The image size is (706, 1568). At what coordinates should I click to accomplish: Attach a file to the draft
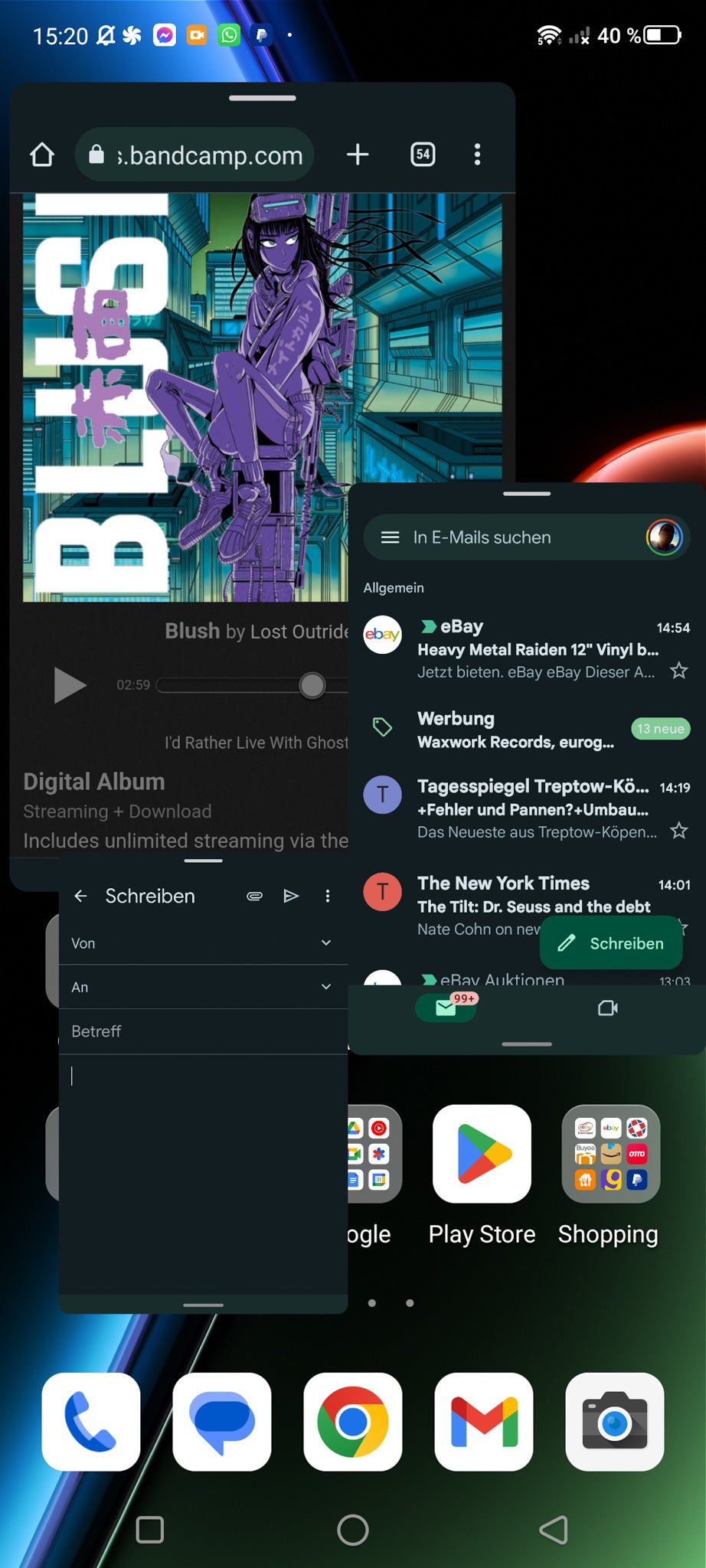point(254,896)
